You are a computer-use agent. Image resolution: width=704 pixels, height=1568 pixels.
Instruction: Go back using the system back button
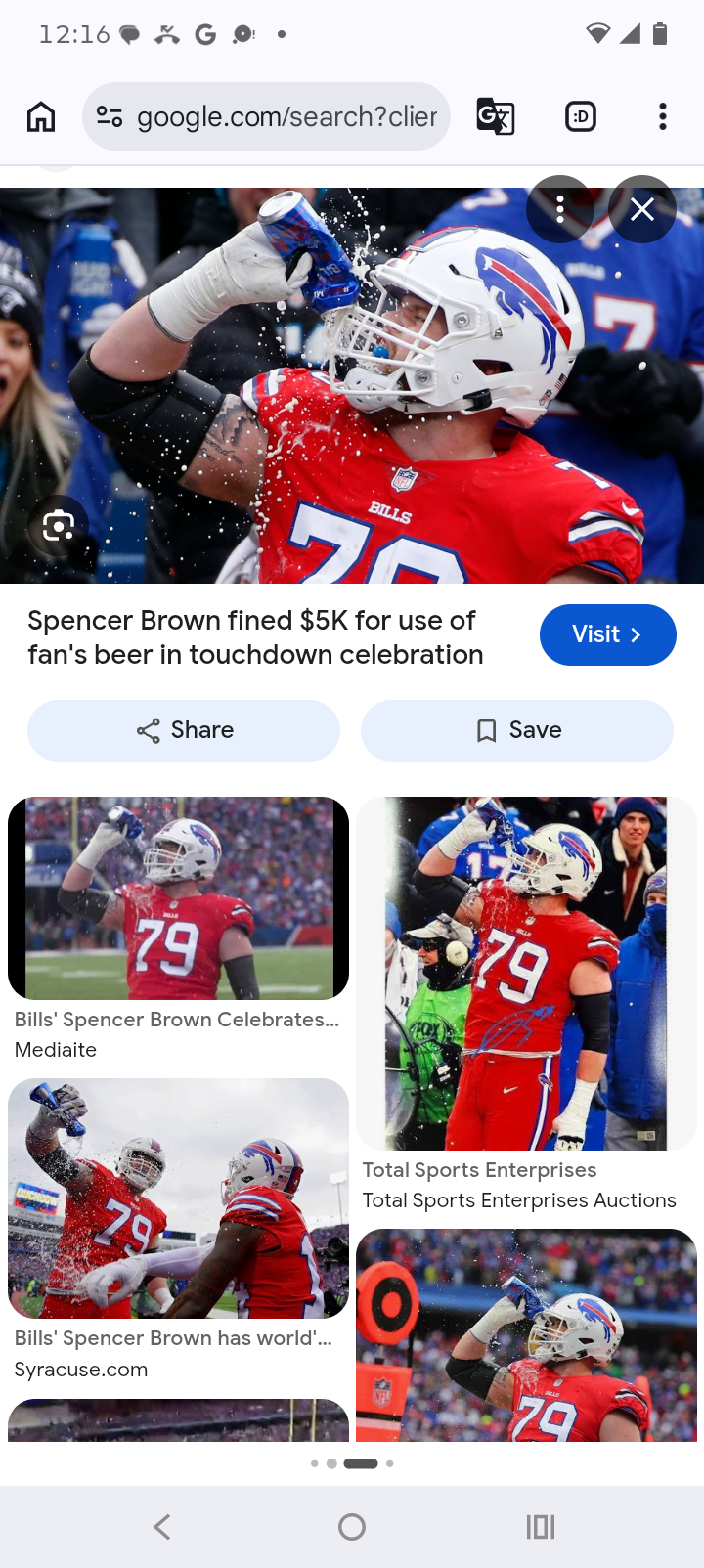coord(162,1527)
